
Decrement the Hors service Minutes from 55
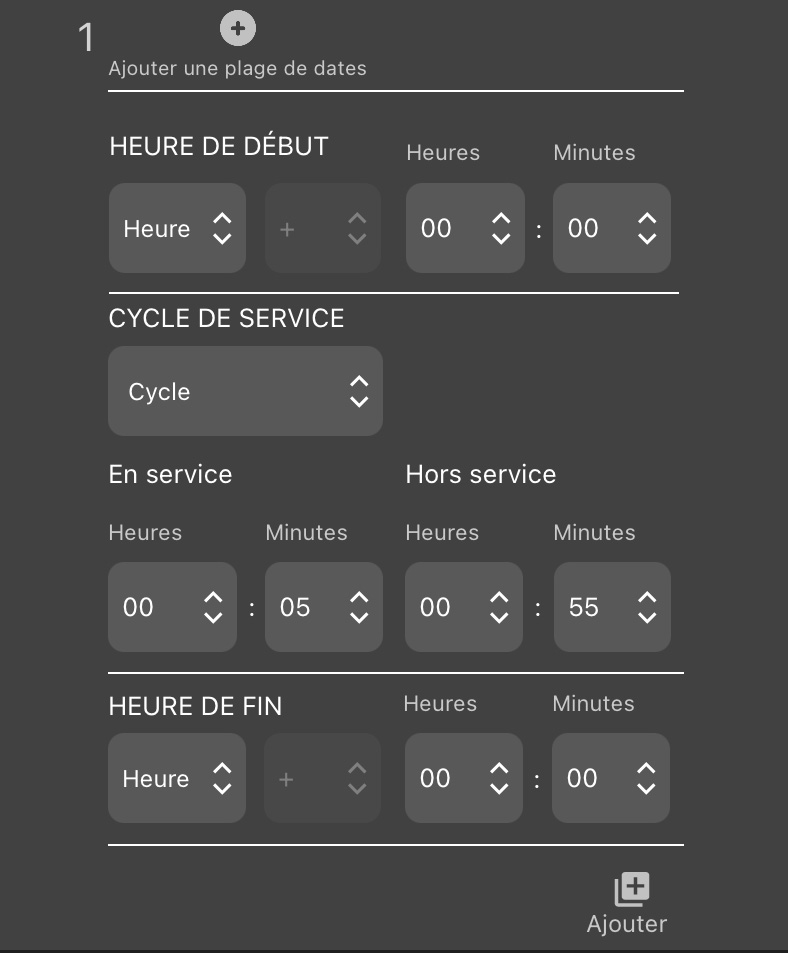(646, 618)
